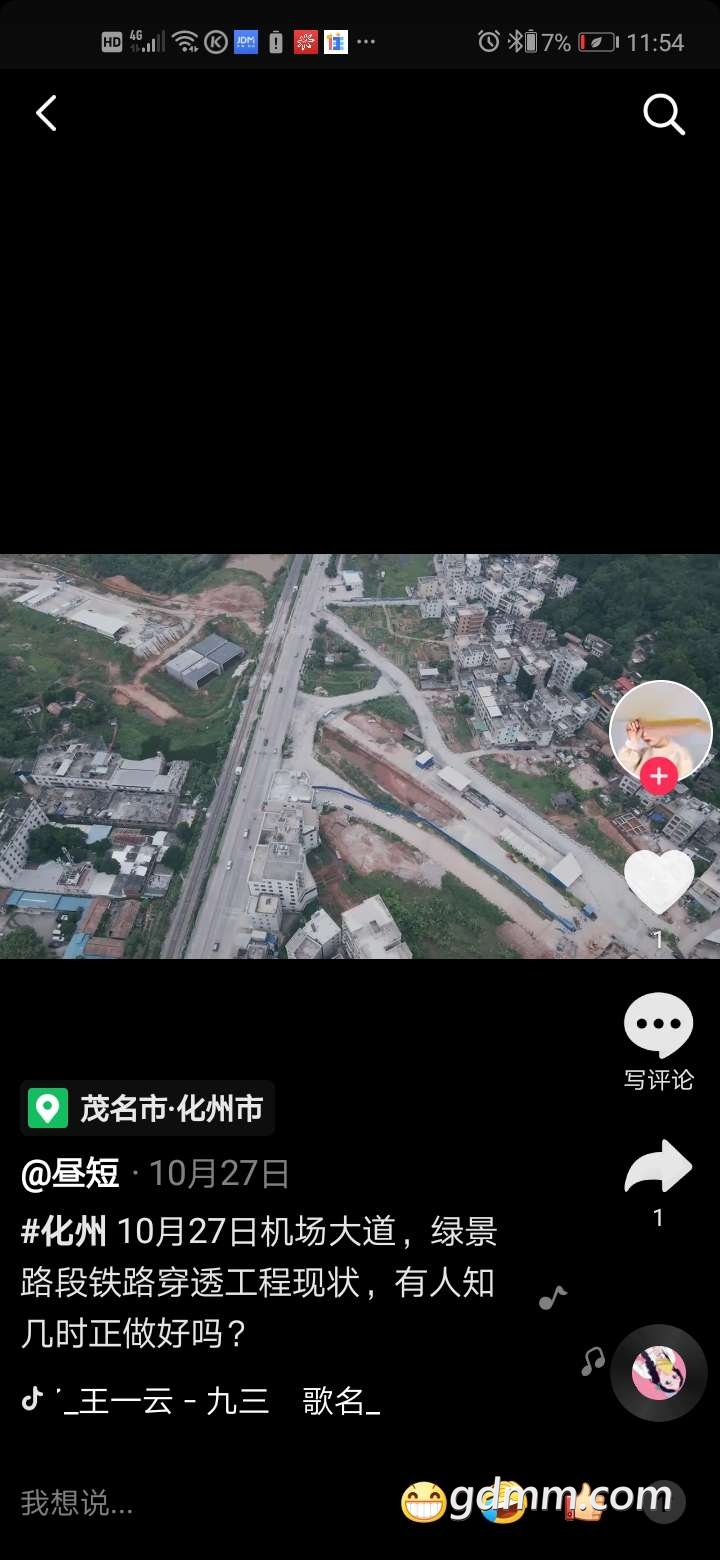This screenshot has height=1560, width=720.
Task: Open the #化州 hashtag page
Action: pyautogui.click(x=63, y=1232)
